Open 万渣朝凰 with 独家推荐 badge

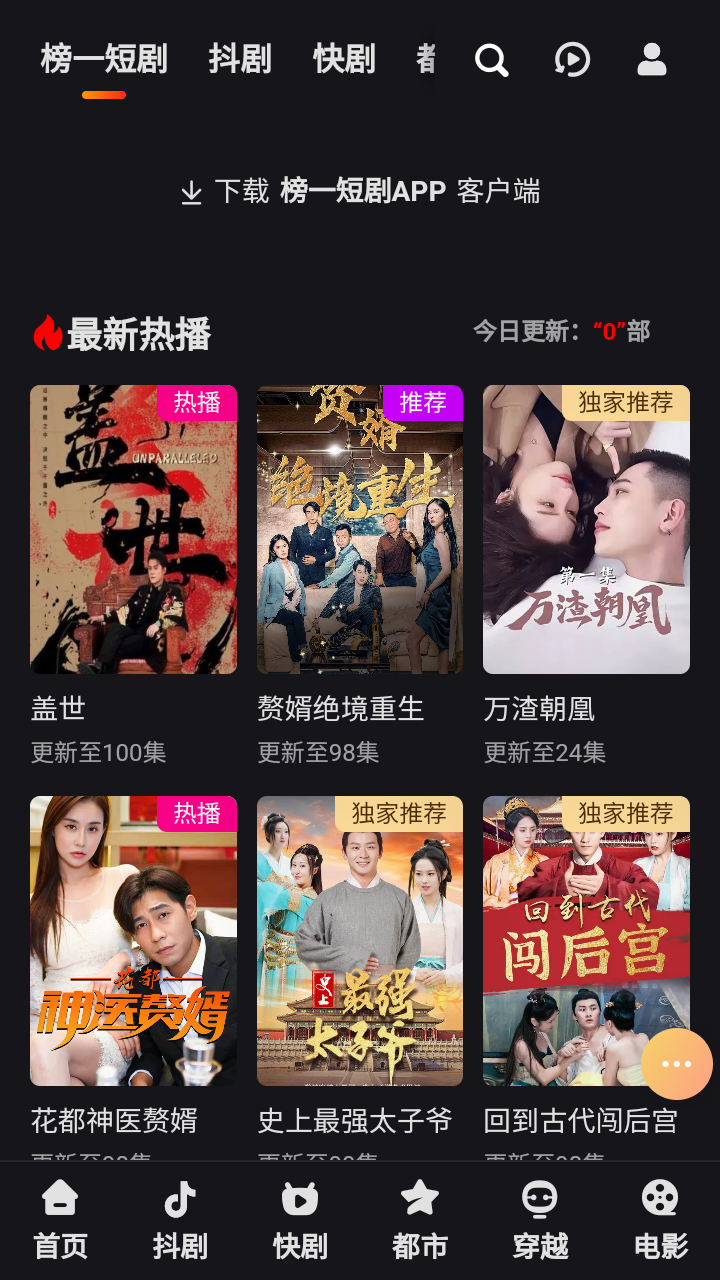(x=586, y=530)
